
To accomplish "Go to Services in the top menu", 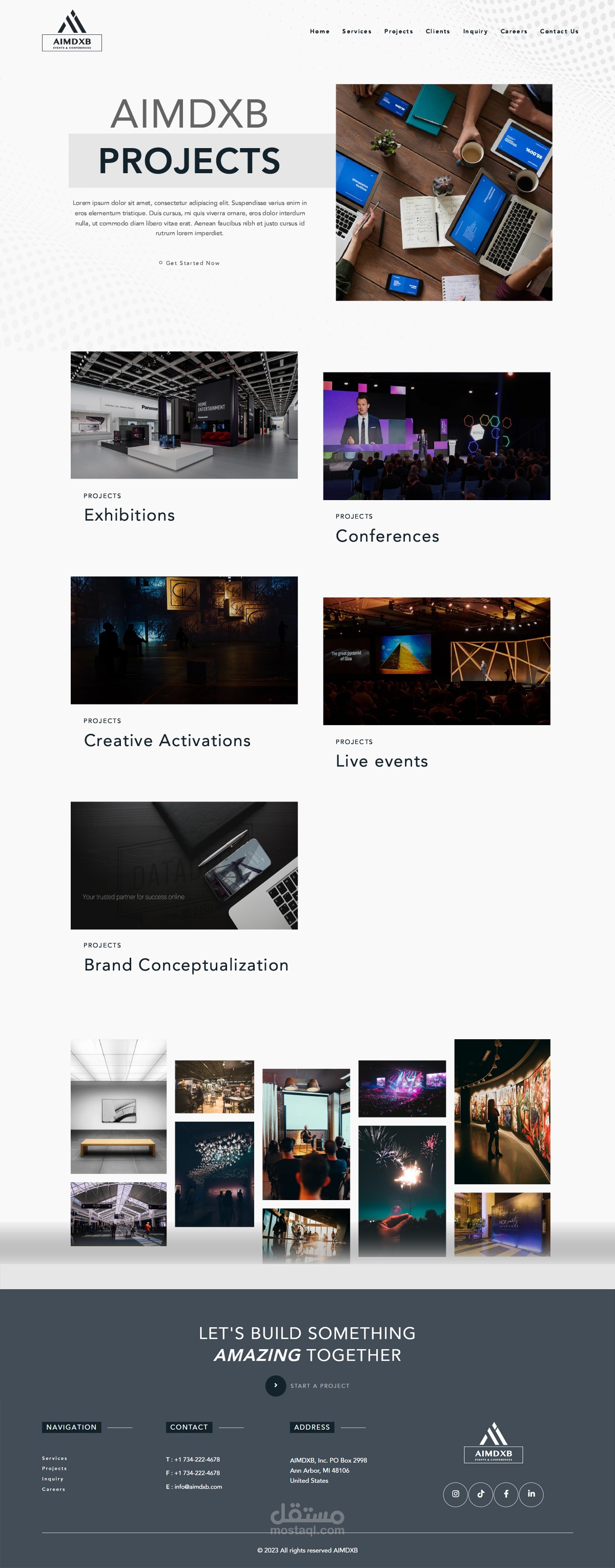I will 357,31.
